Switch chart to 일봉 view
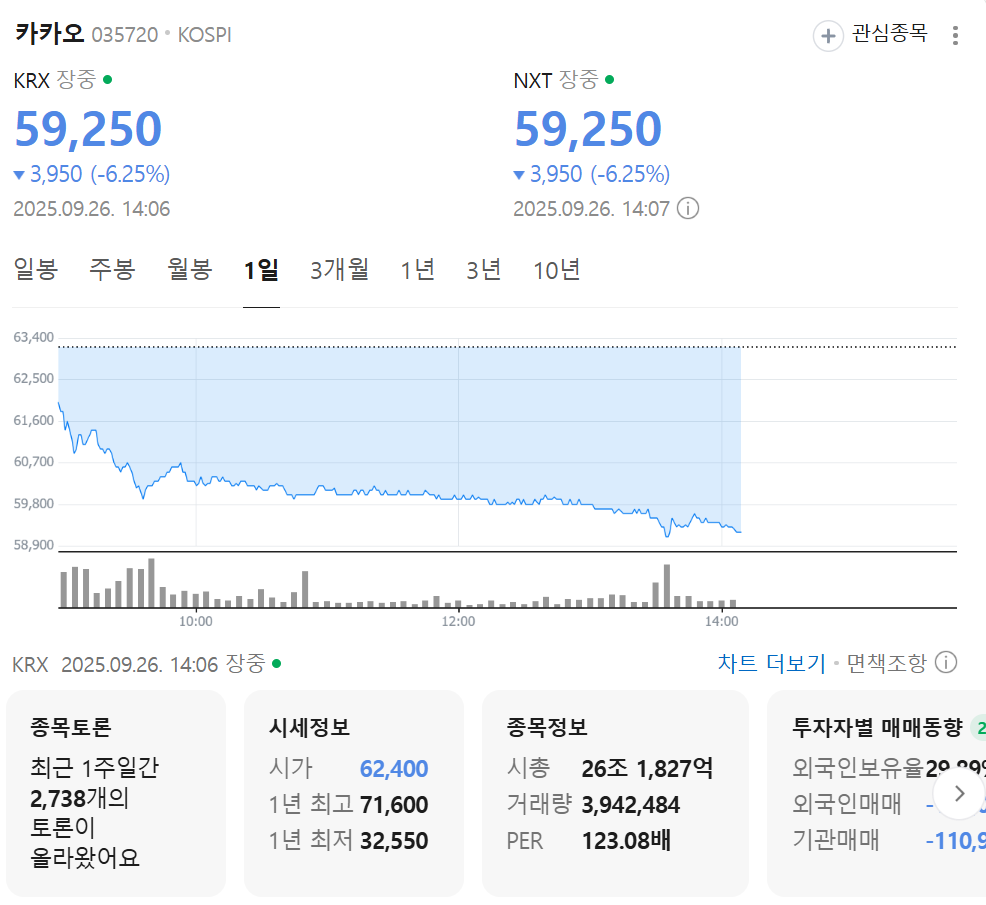The image size is (986, 905). click(x=36, y=270)
